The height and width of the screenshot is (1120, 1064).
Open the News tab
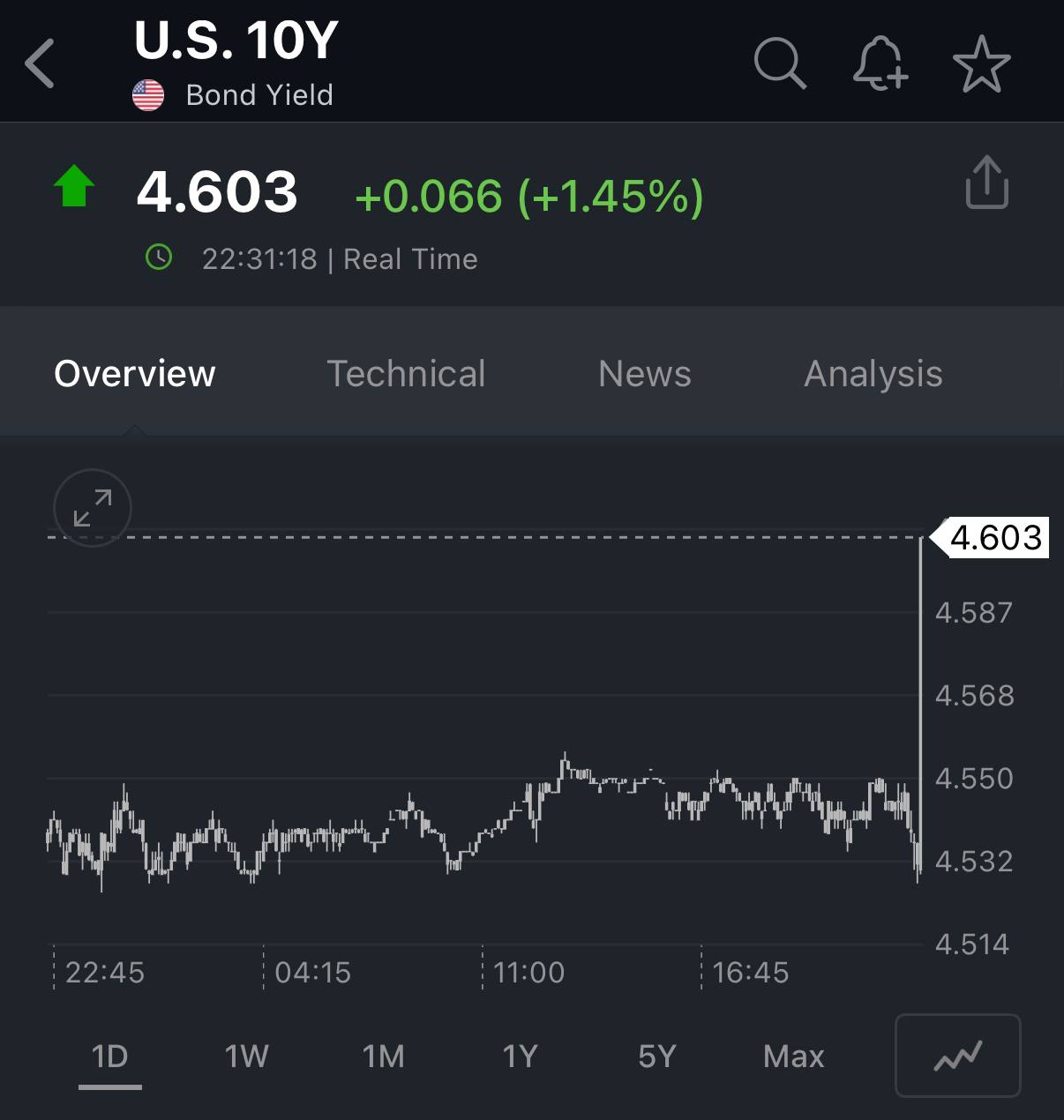[x=644, y=373]
